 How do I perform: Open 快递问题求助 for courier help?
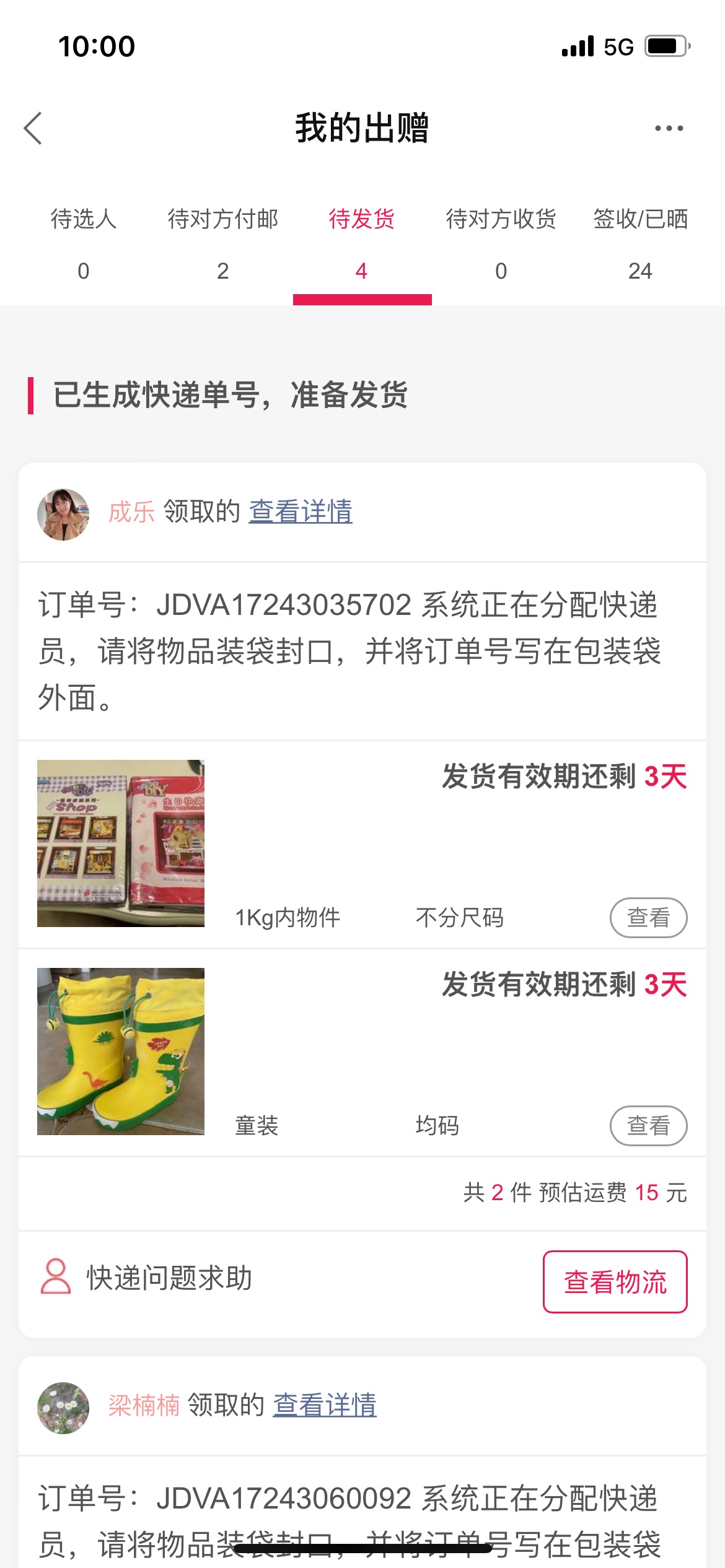[146, 1278]
